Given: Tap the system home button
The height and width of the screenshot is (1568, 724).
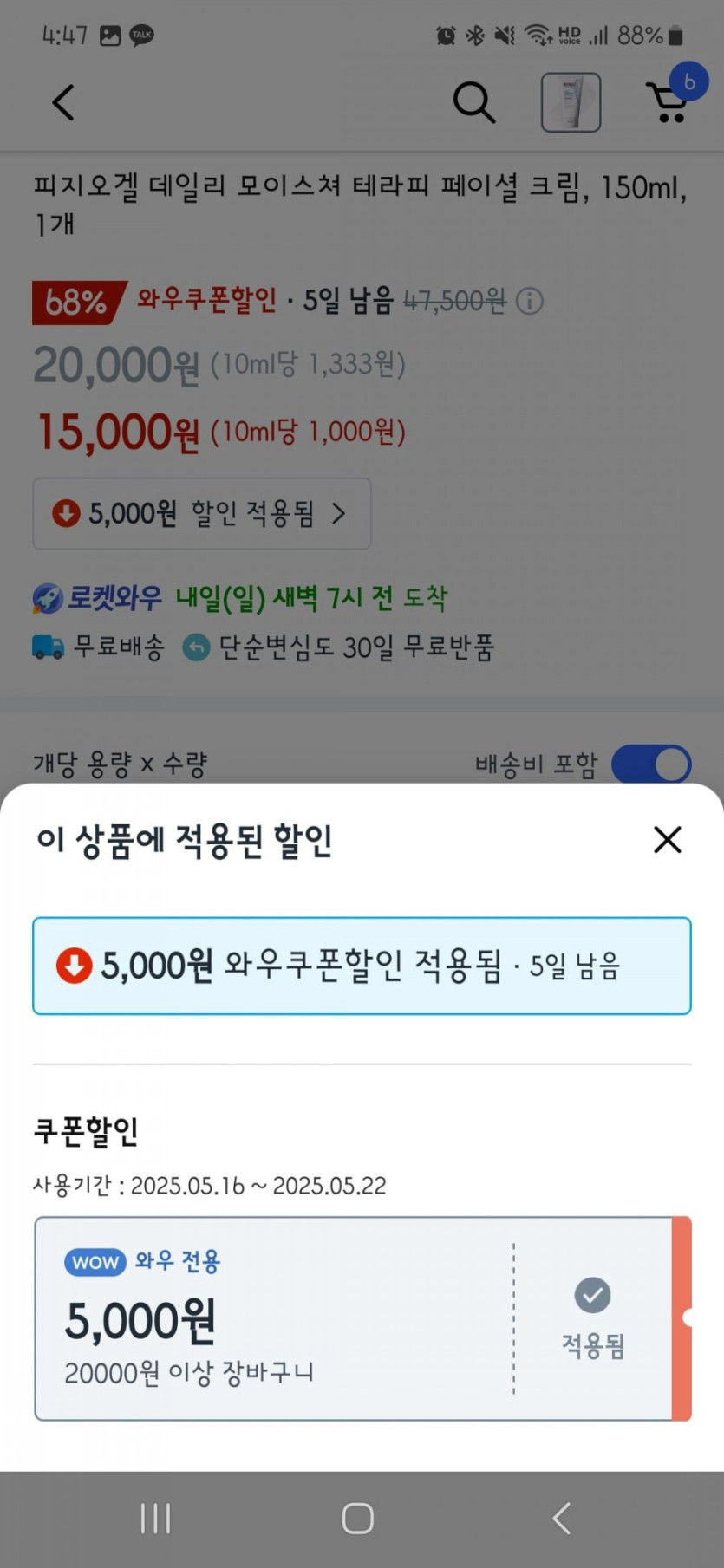Looking at the screenshot, I should pos(358,1518).
